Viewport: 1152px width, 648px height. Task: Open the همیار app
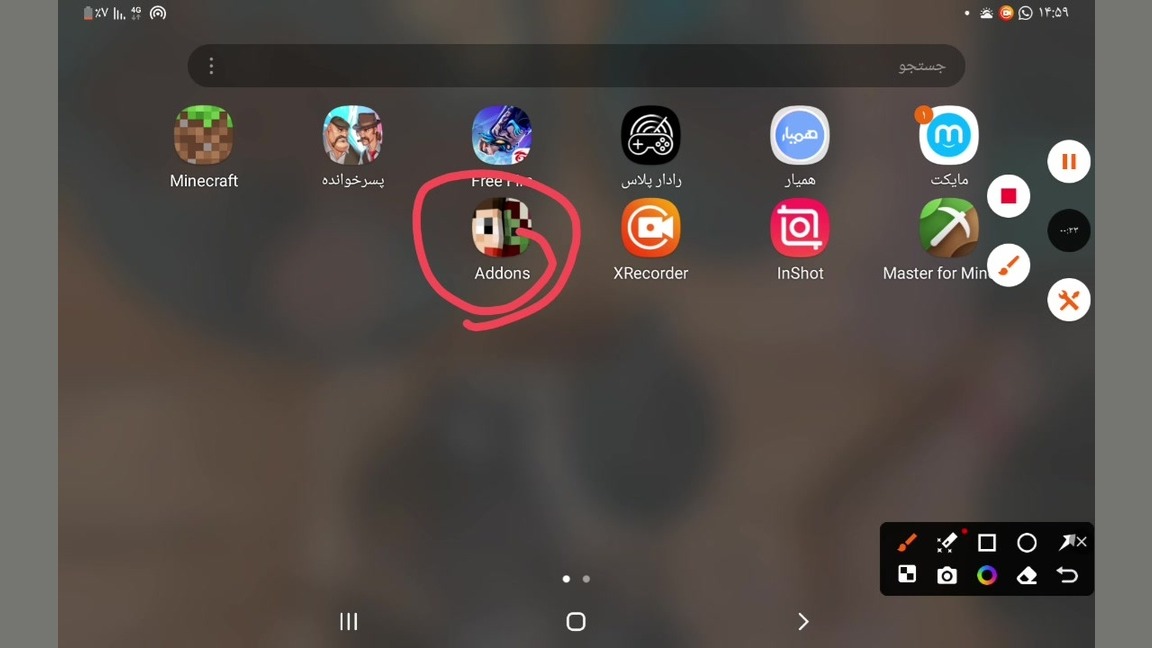(x=800, y=136)
